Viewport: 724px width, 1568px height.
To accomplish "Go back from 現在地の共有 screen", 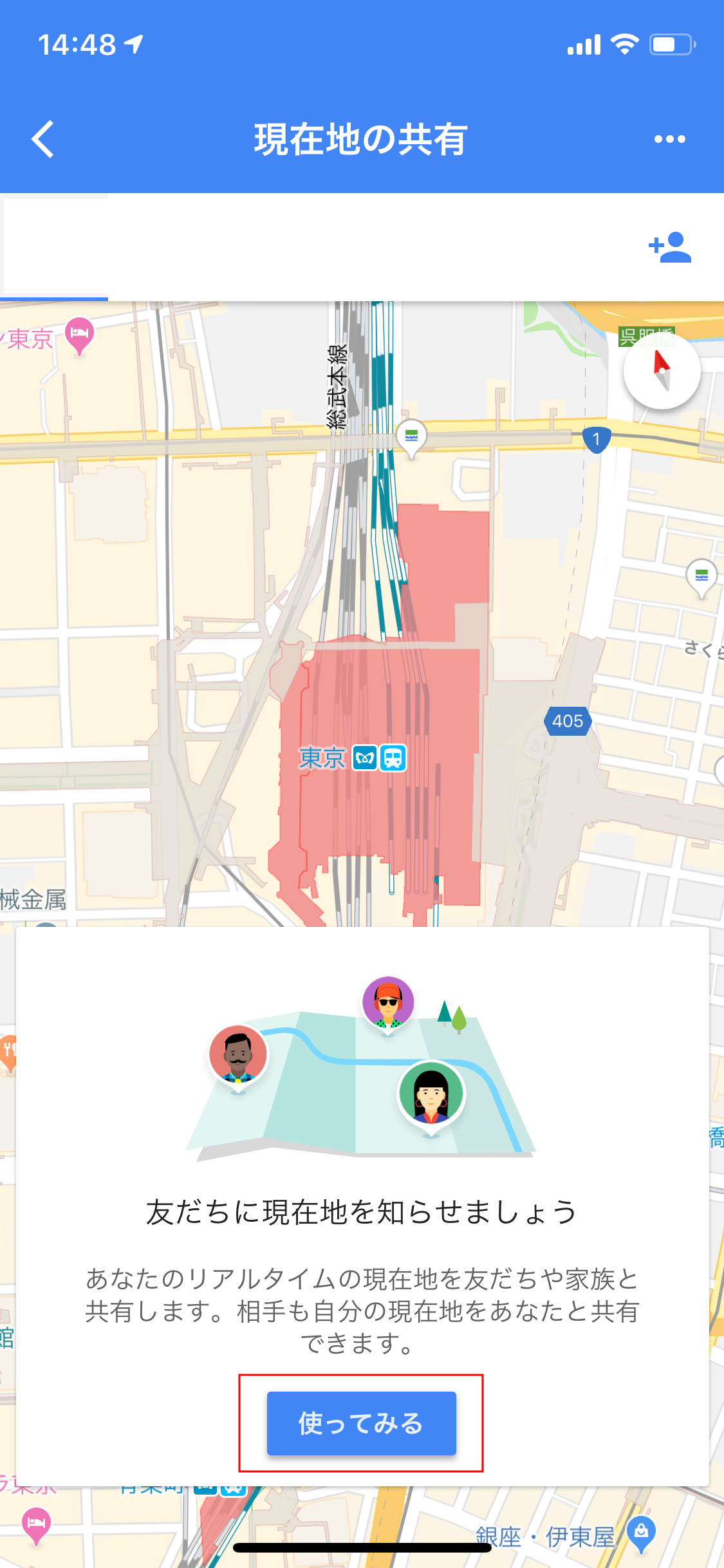I will 43,139.
